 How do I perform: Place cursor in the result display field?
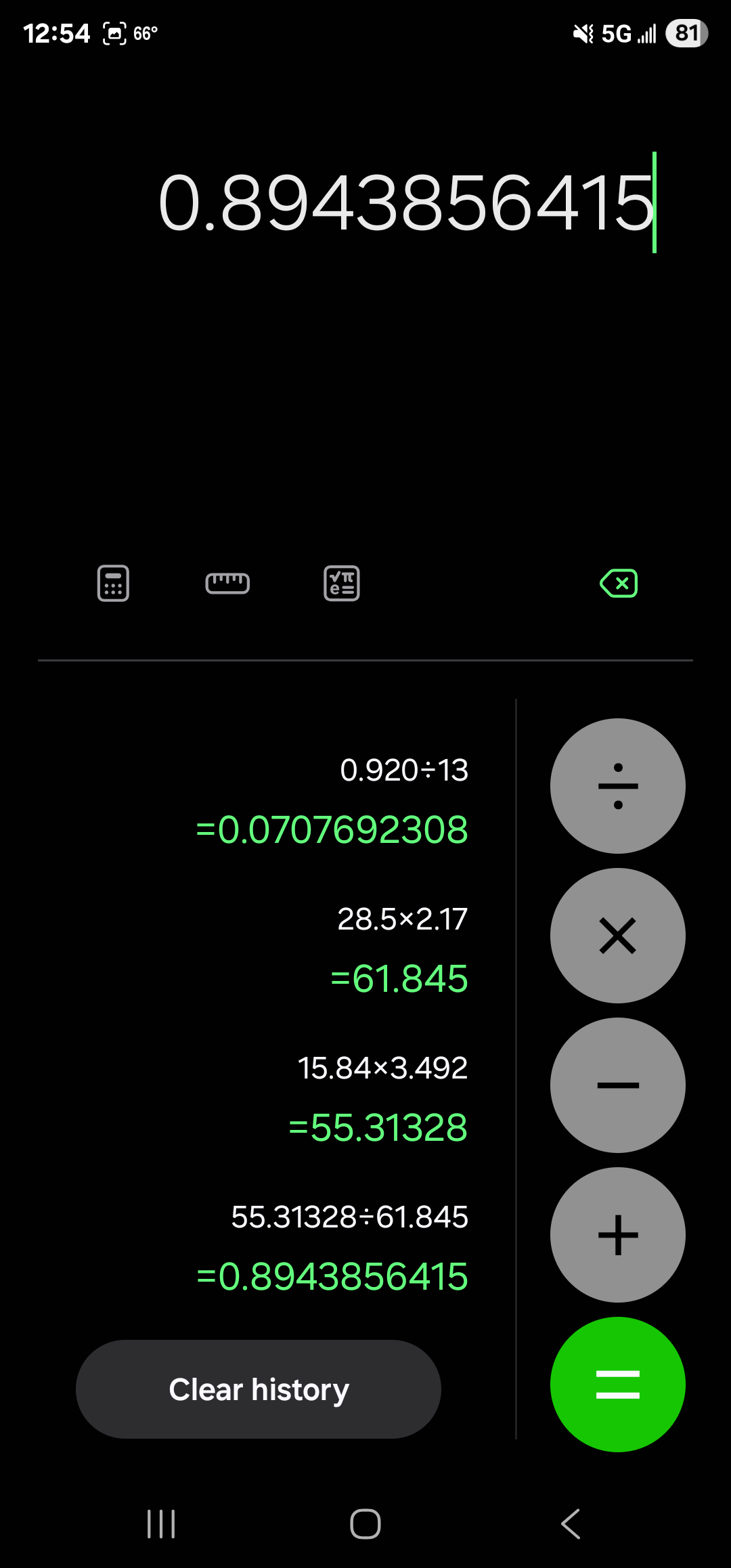pyautogui.click(x=406, y=203)
